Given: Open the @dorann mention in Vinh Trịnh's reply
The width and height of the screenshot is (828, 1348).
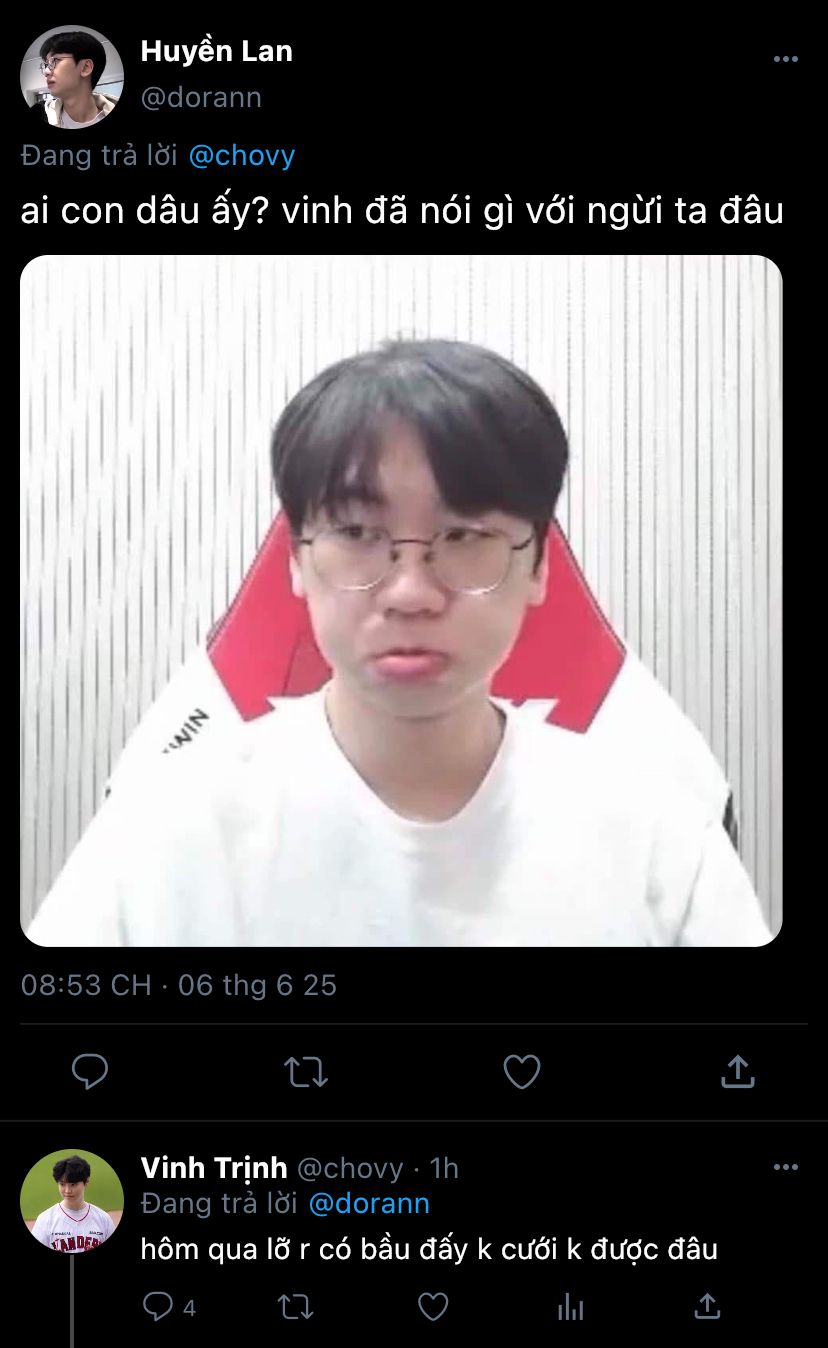Looking at the screenshot, I should (x=369, y=1203).
